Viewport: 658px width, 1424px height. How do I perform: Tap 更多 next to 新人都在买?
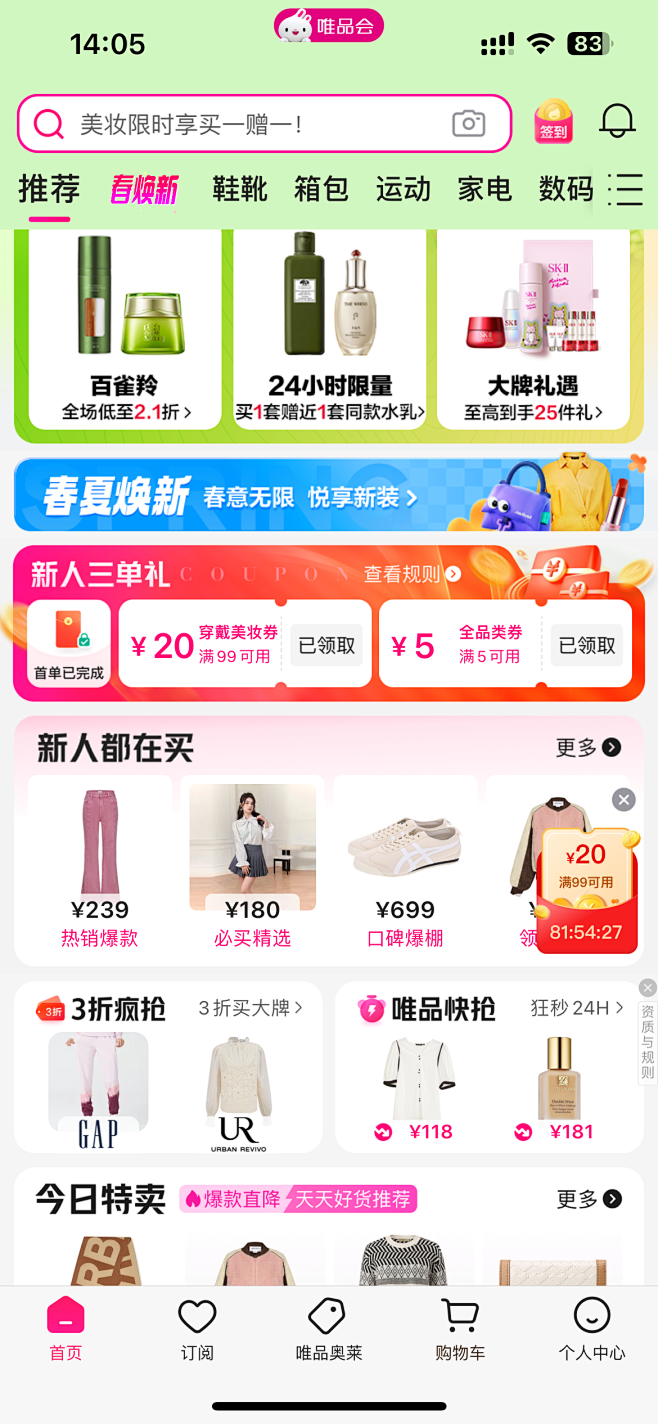point(588,747)
